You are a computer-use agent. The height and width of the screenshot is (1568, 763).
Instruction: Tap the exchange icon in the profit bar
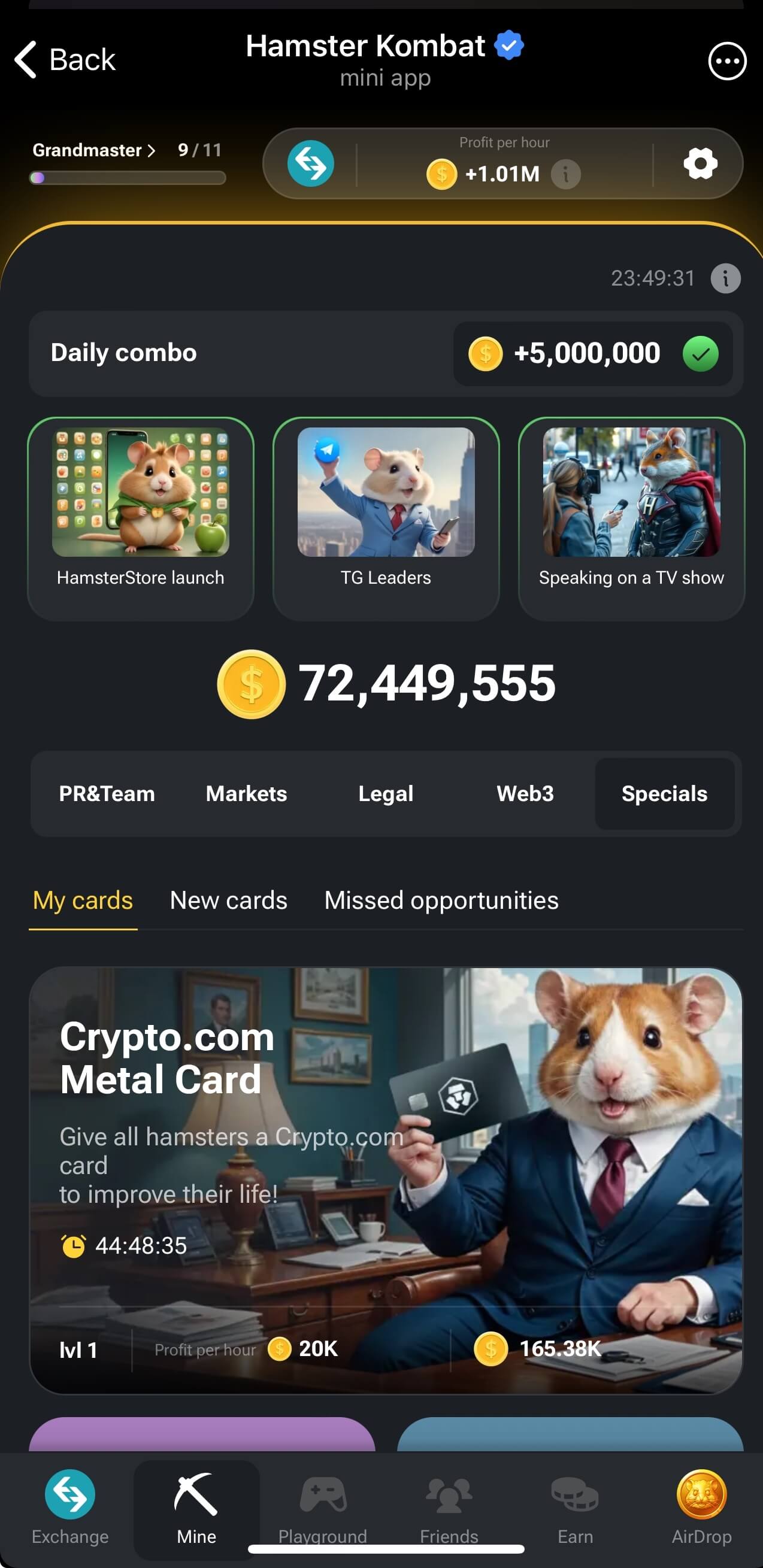pyautogui.click(x=311, y=163)
